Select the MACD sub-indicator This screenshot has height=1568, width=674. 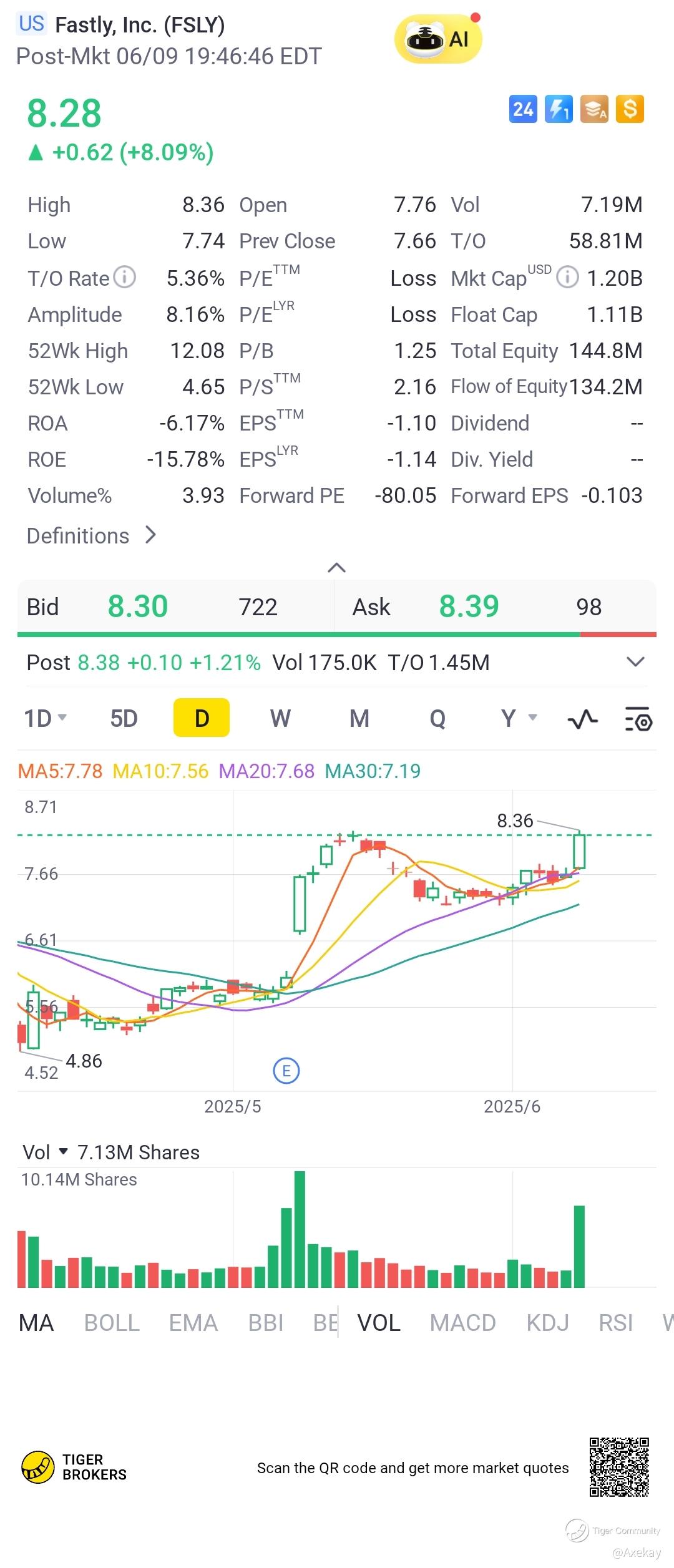[x=462, y=1323]
